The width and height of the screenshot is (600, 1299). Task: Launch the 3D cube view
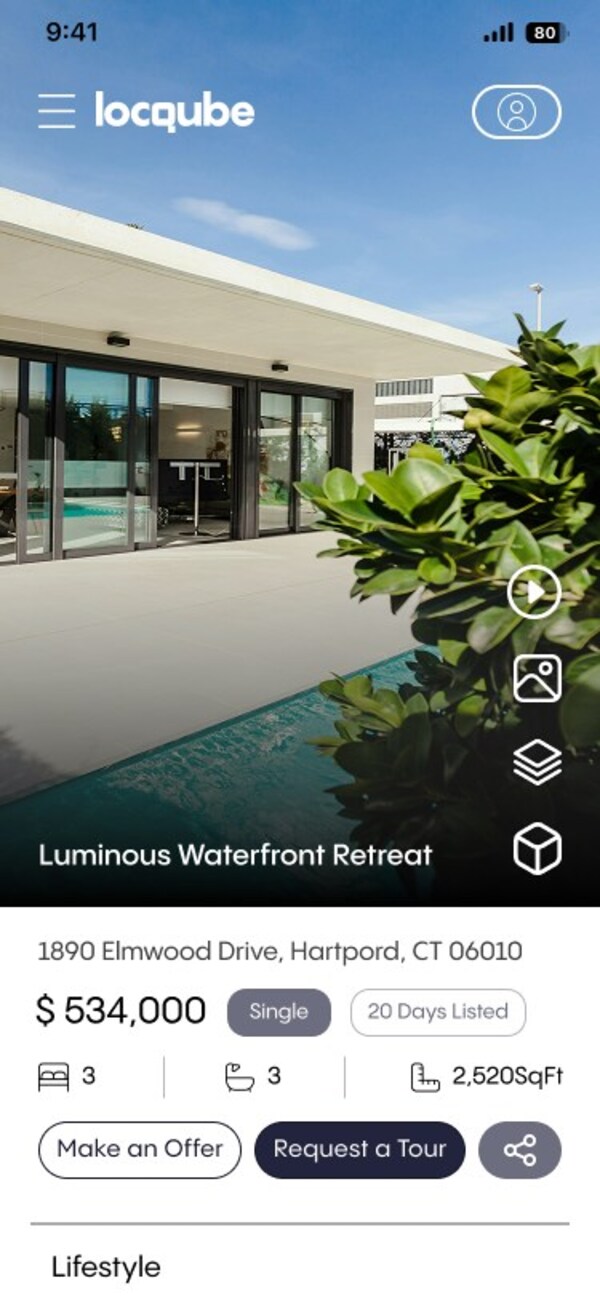[x=537, y=849]
